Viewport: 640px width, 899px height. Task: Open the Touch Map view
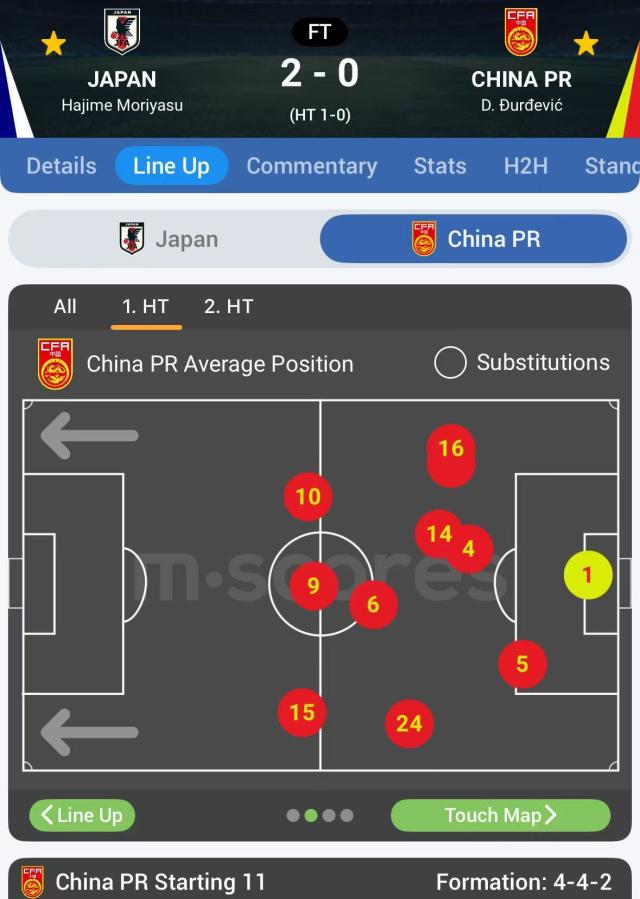tap(500, 815)
